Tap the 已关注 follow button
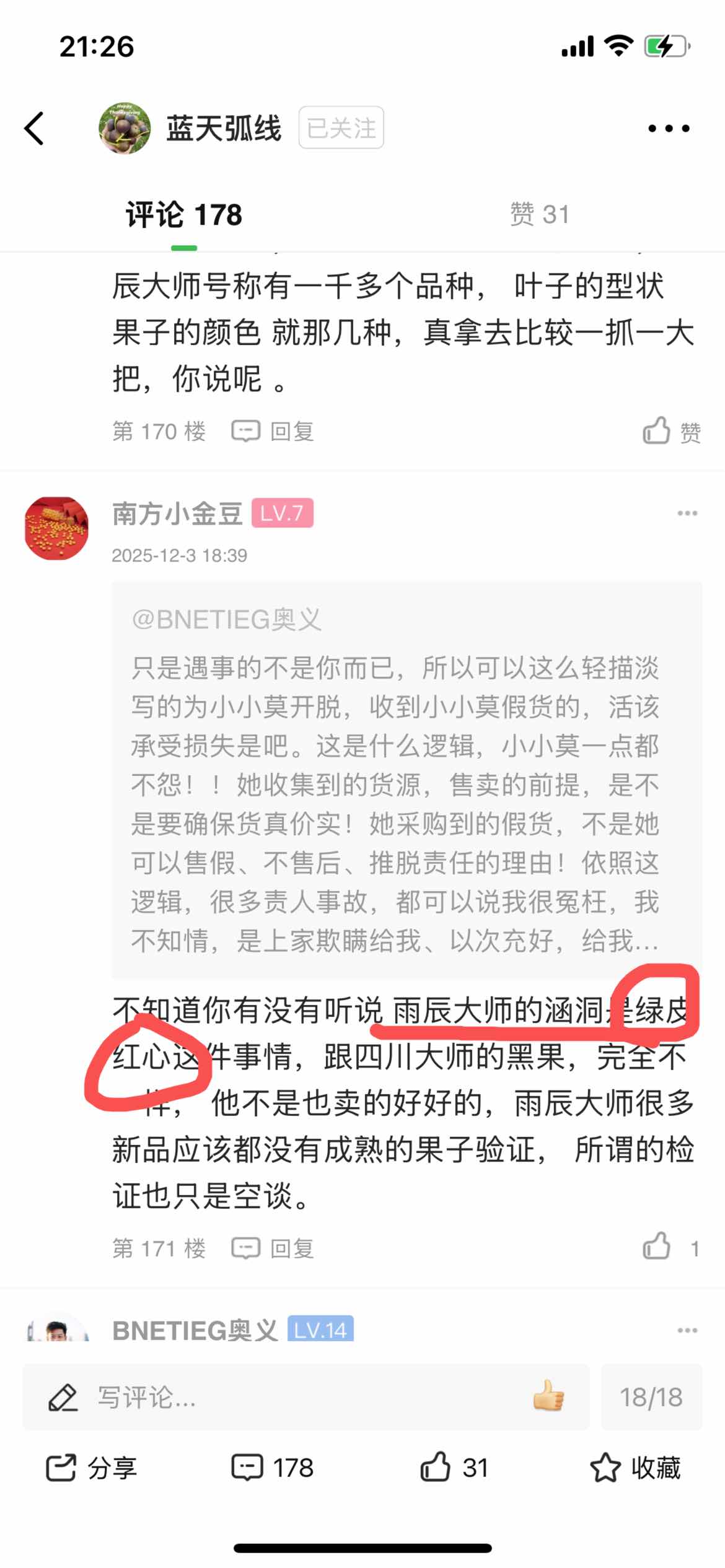Viewport: 725px width, 1568px height. pyautogui.click(x=341, y=128)
